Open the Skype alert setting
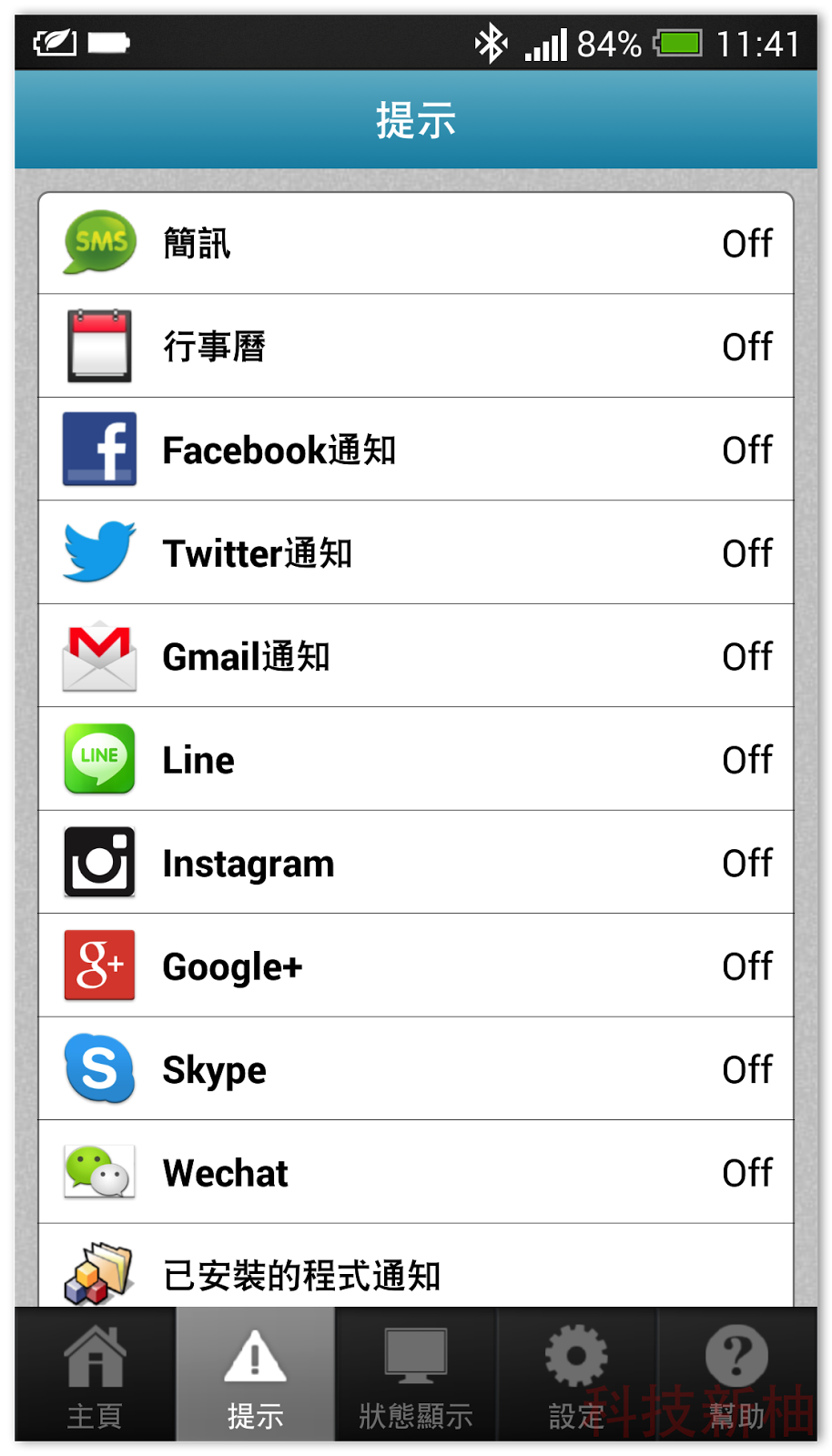 click(415, 1069)
